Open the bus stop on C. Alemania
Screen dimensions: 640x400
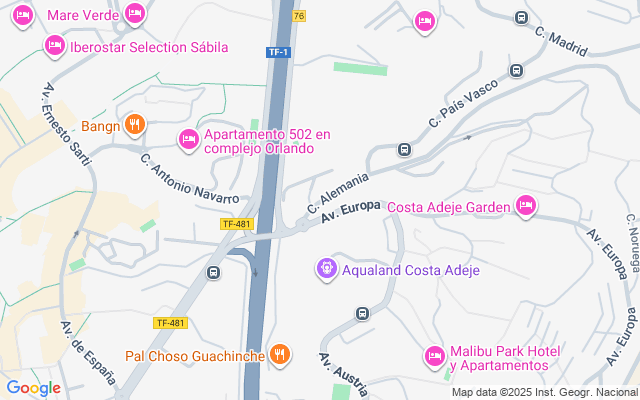click(404, 150)
